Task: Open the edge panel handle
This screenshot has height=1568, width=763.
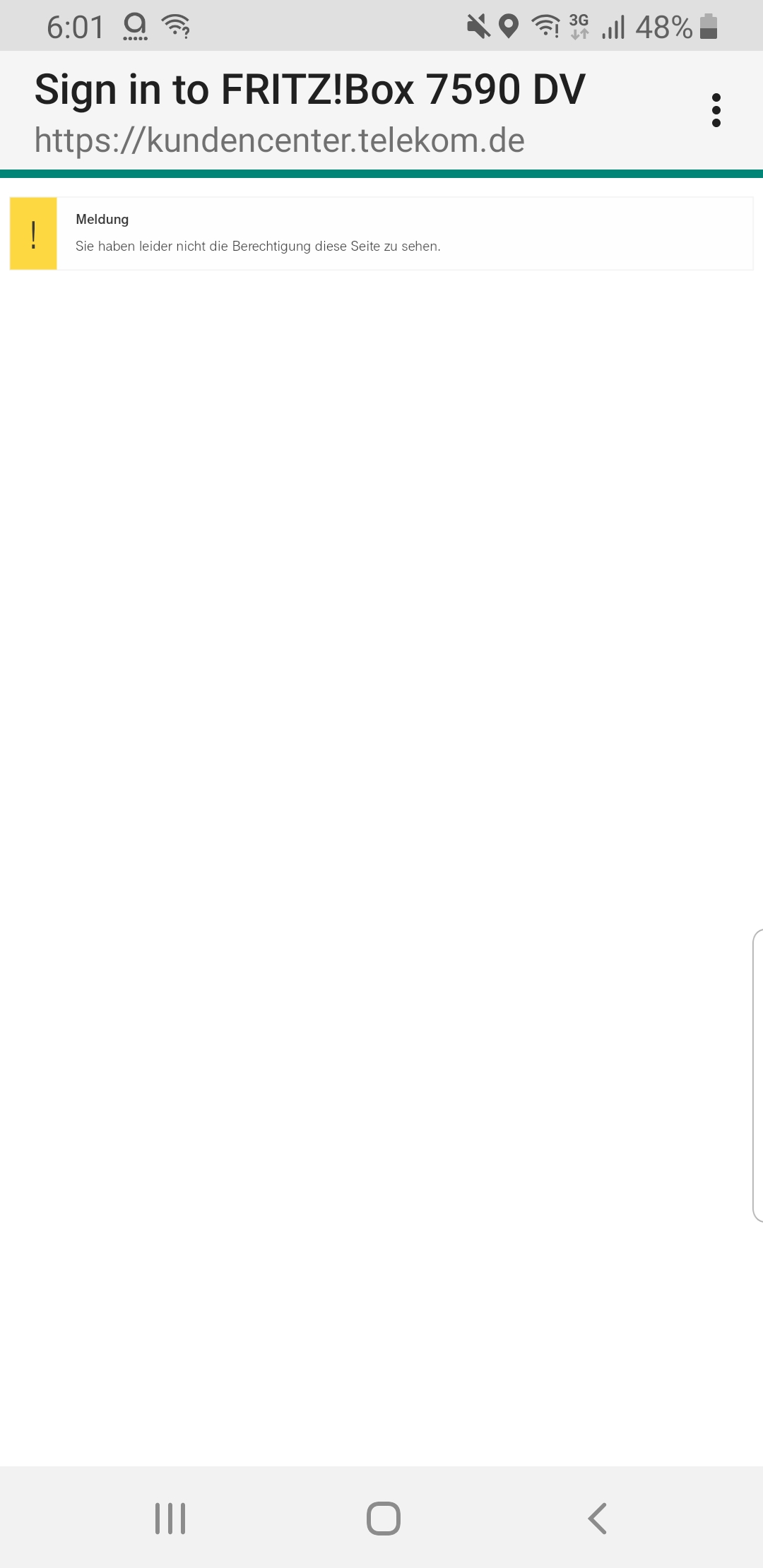Action: 758,1075
